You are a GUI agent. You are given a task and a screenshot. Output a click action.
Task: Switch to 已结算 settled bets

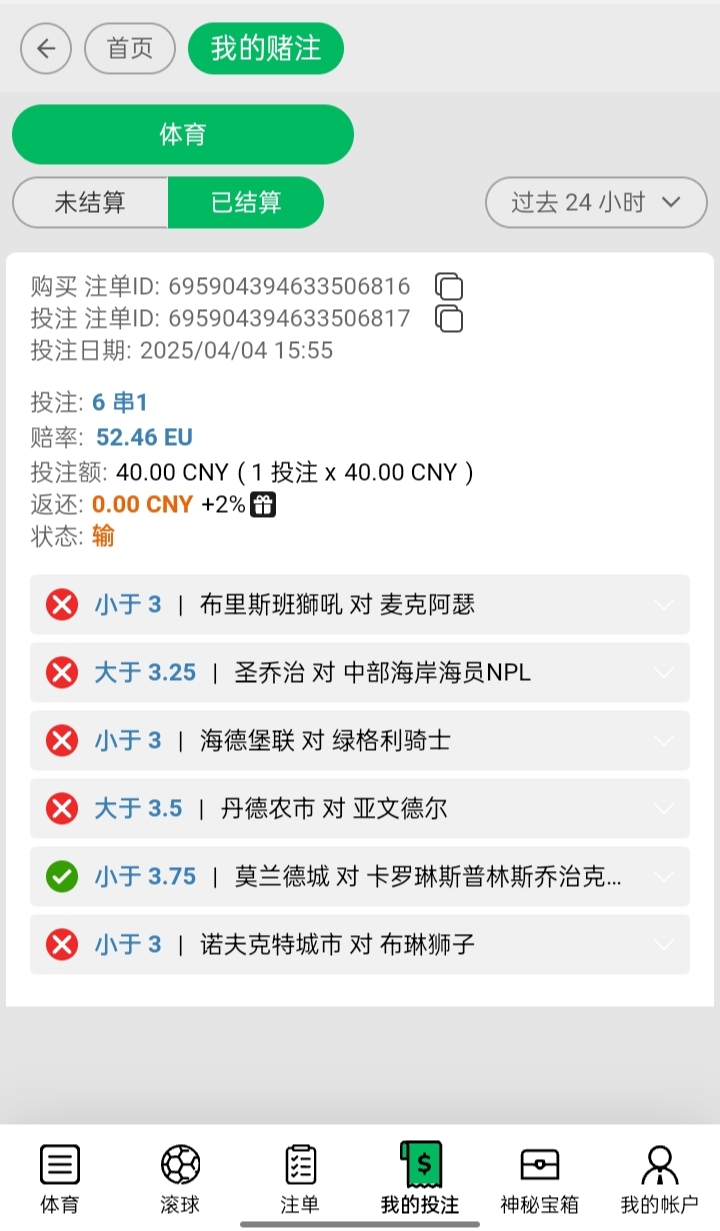pyautogui.click(x=246, y=203)
